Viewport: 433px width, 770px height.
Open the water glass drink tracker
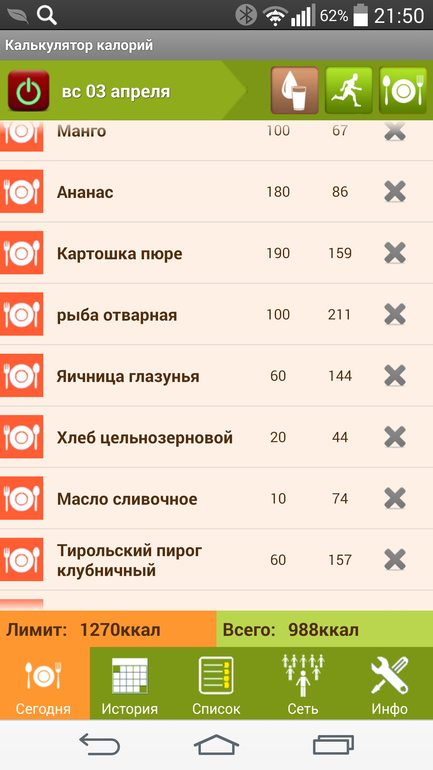(x=295, y=90)
